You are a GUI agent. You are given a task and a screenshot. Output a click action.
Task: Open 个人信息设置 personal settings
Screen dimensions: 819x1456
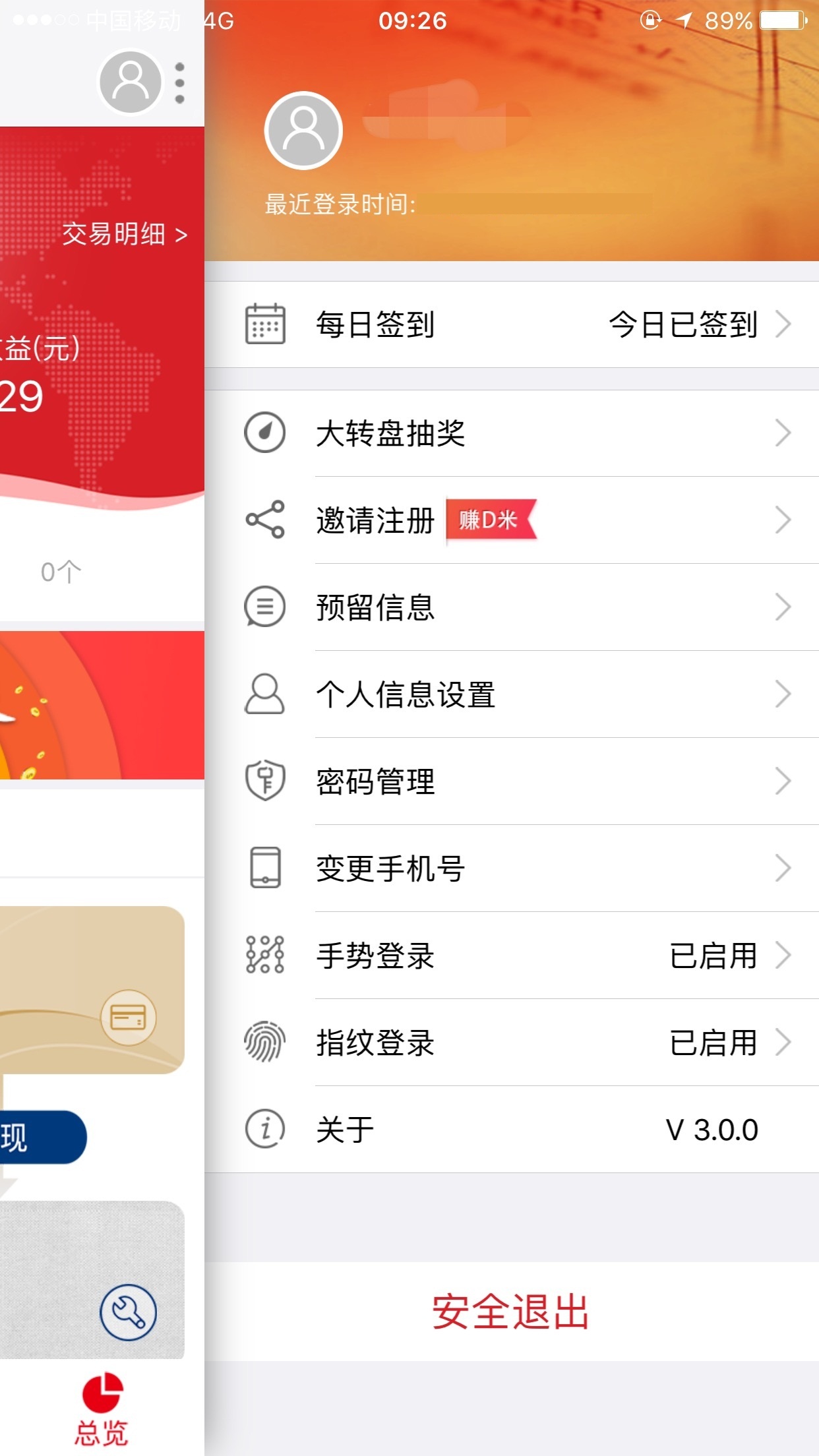511,694
